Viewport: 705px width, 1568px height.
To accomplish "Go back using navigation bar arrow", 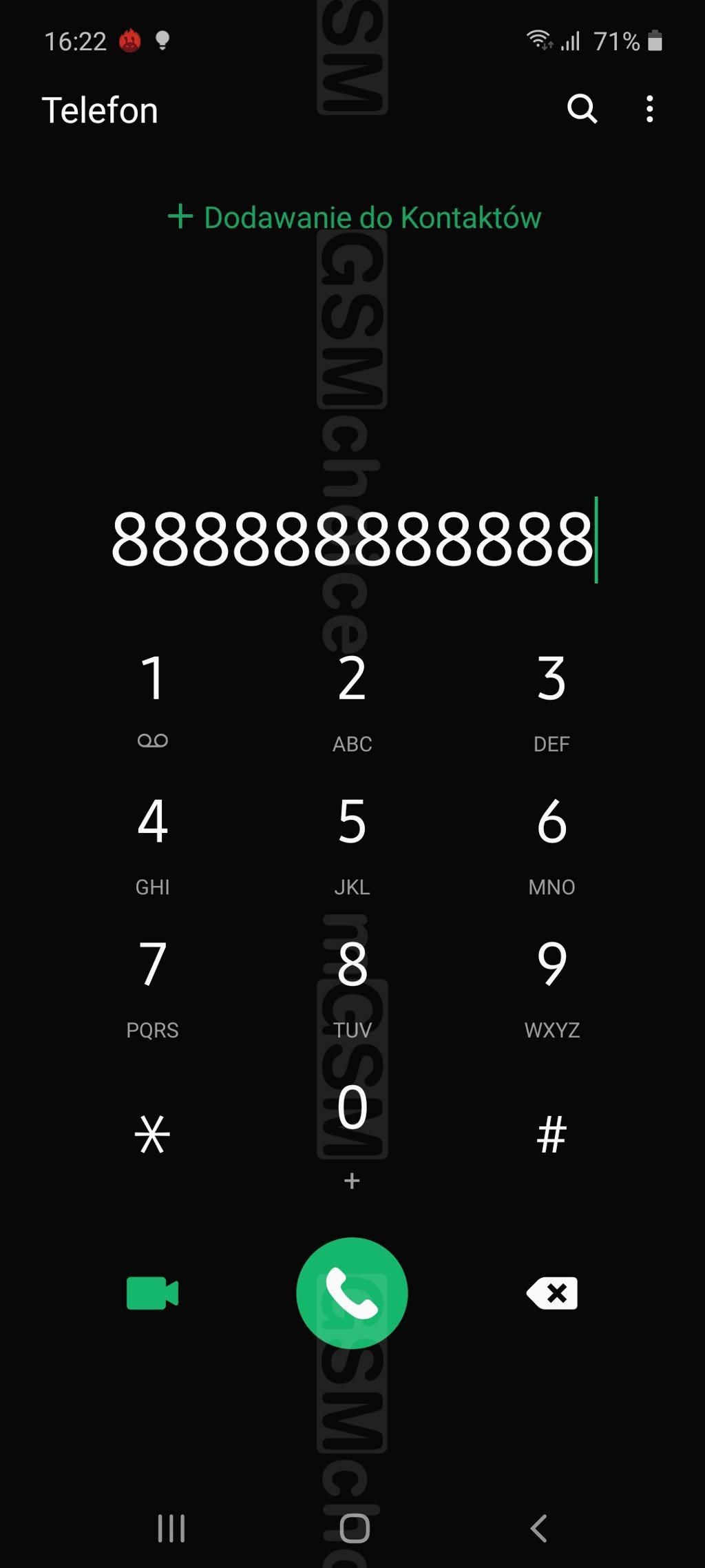I will 538,1528.
